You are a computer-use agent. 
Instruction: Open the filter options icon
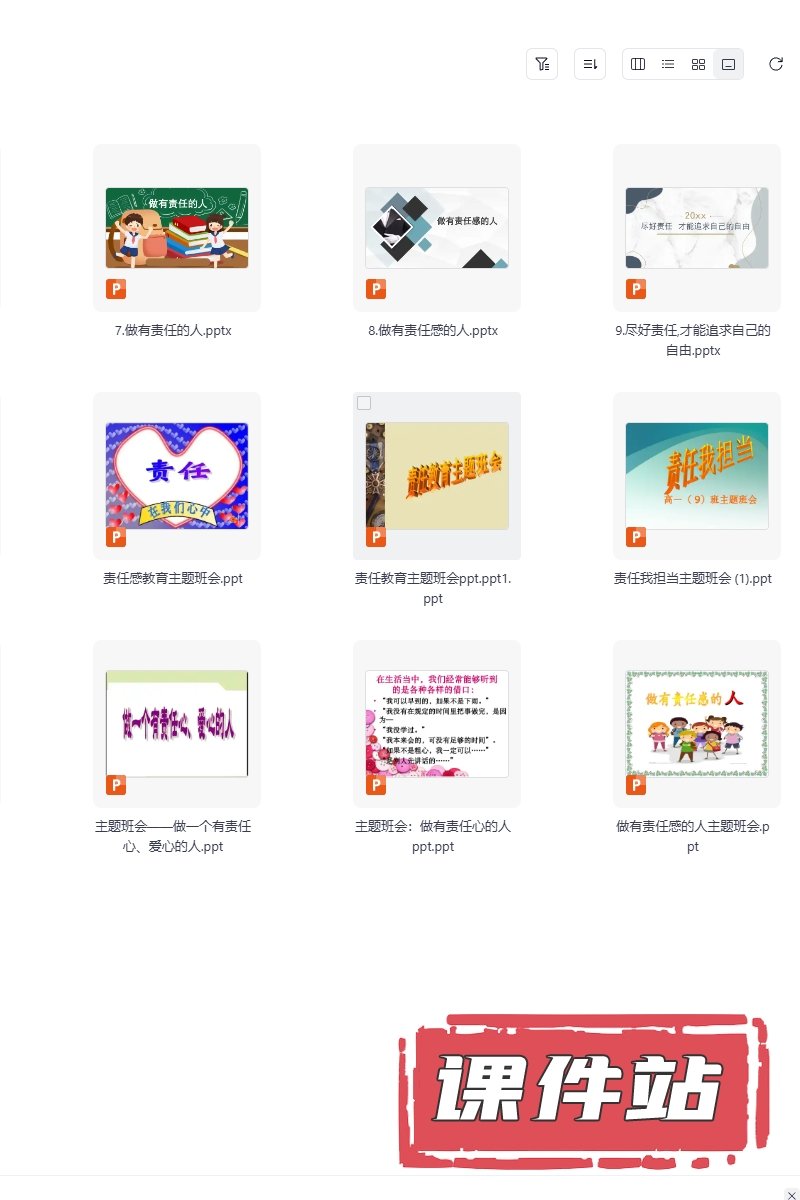[542, 64]
